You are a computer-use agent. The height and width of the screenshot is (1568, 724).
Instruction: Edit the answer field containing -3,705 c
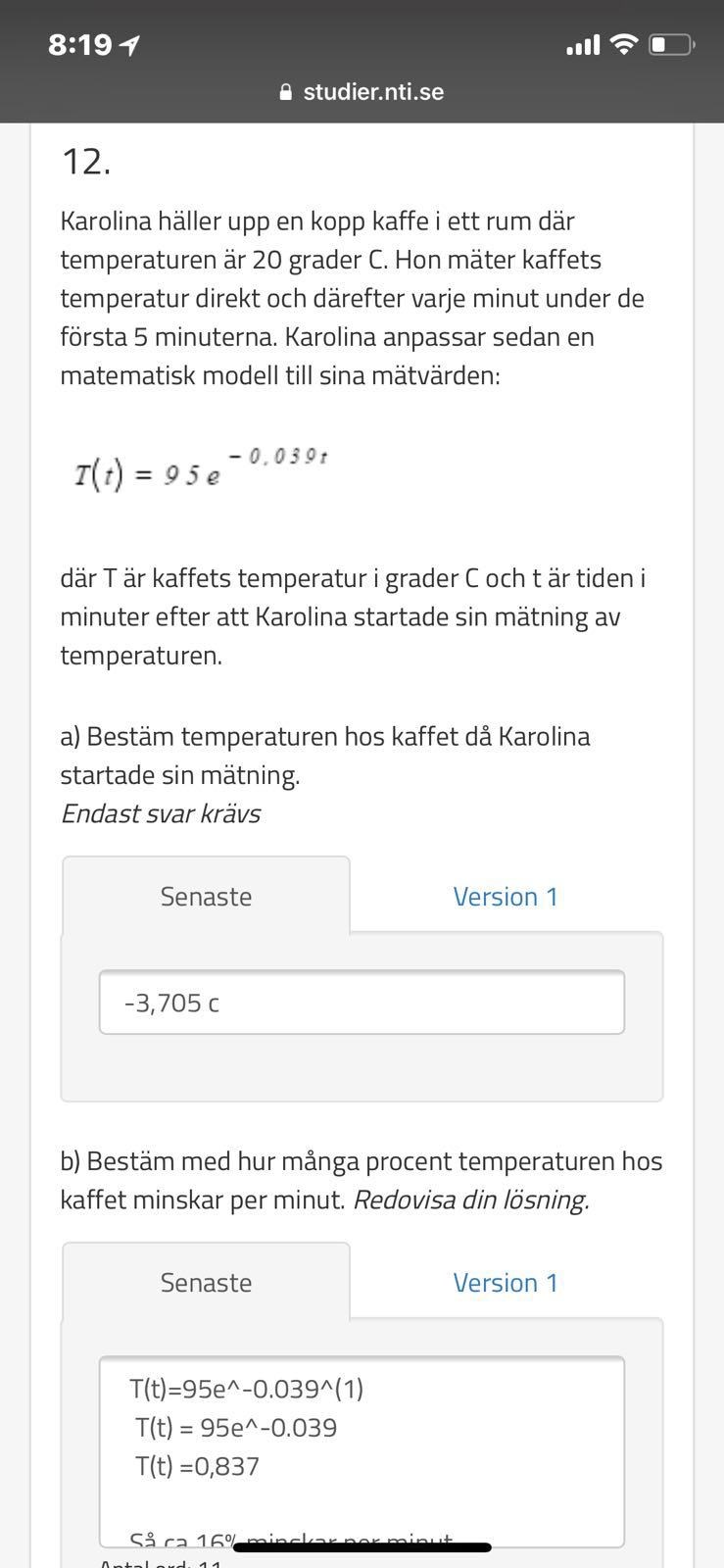362,1003
